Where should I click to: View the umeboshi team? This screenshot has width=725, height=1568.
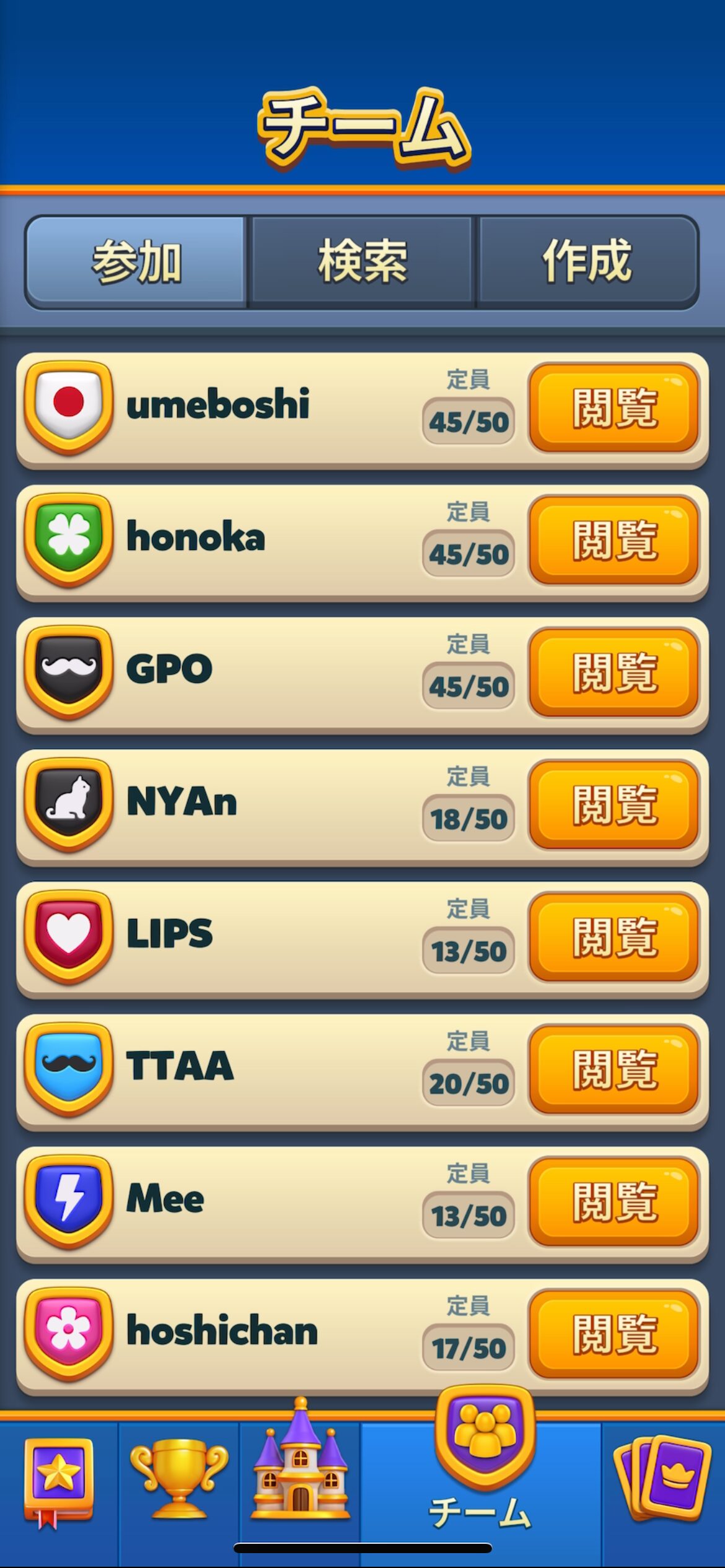[613, 408]
